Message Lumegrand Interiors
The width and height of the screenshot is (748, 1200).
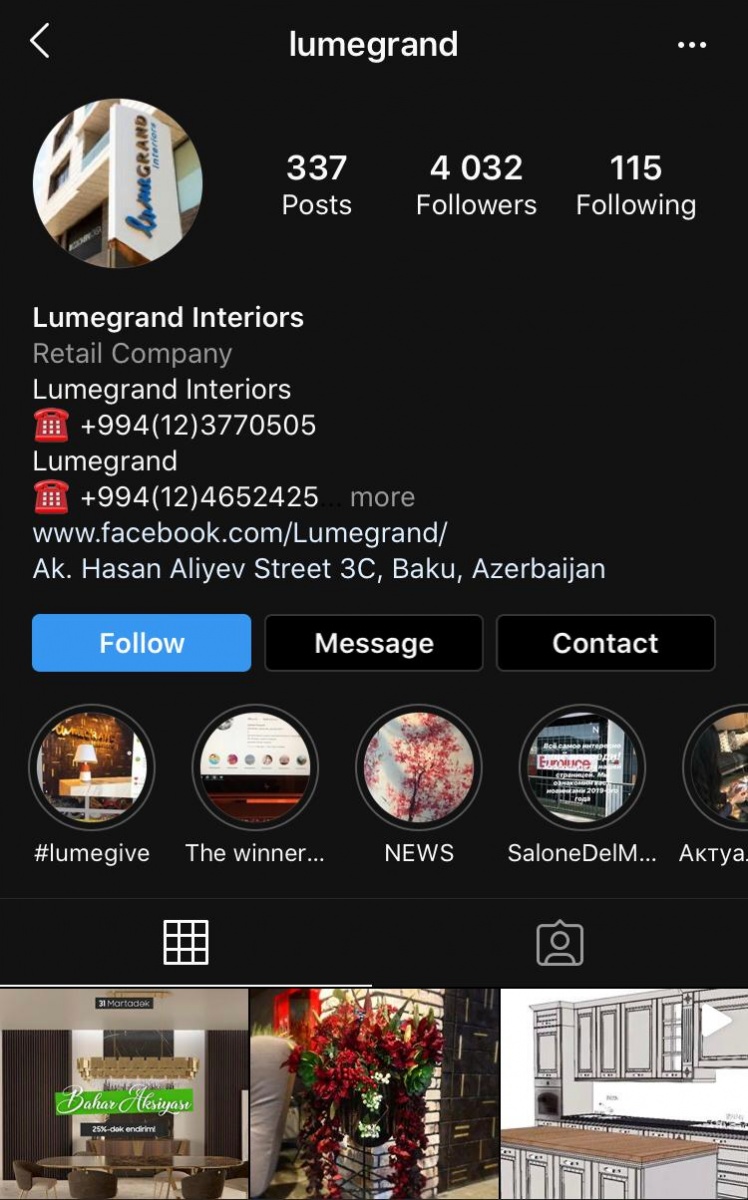(374, 643)
